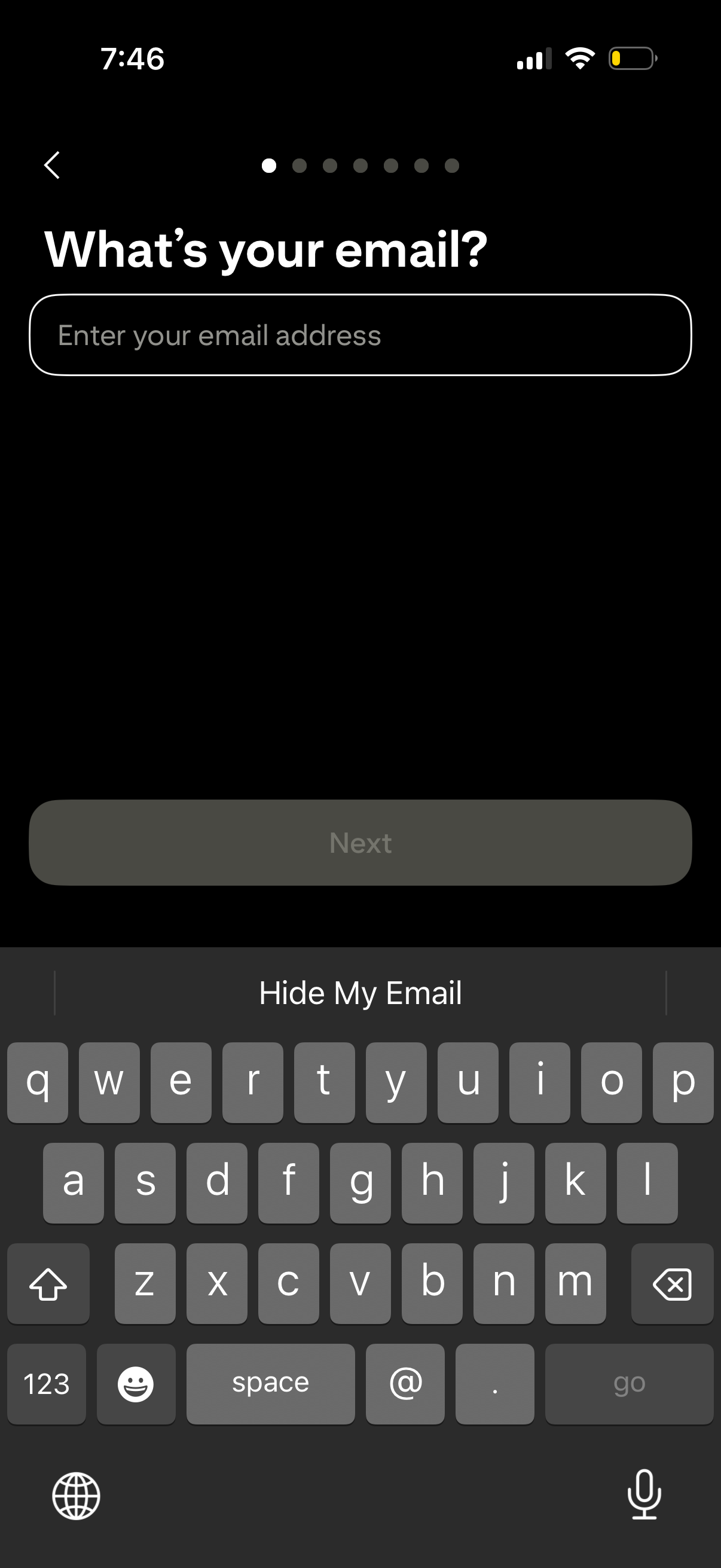Tap the first progress dot

268,165
